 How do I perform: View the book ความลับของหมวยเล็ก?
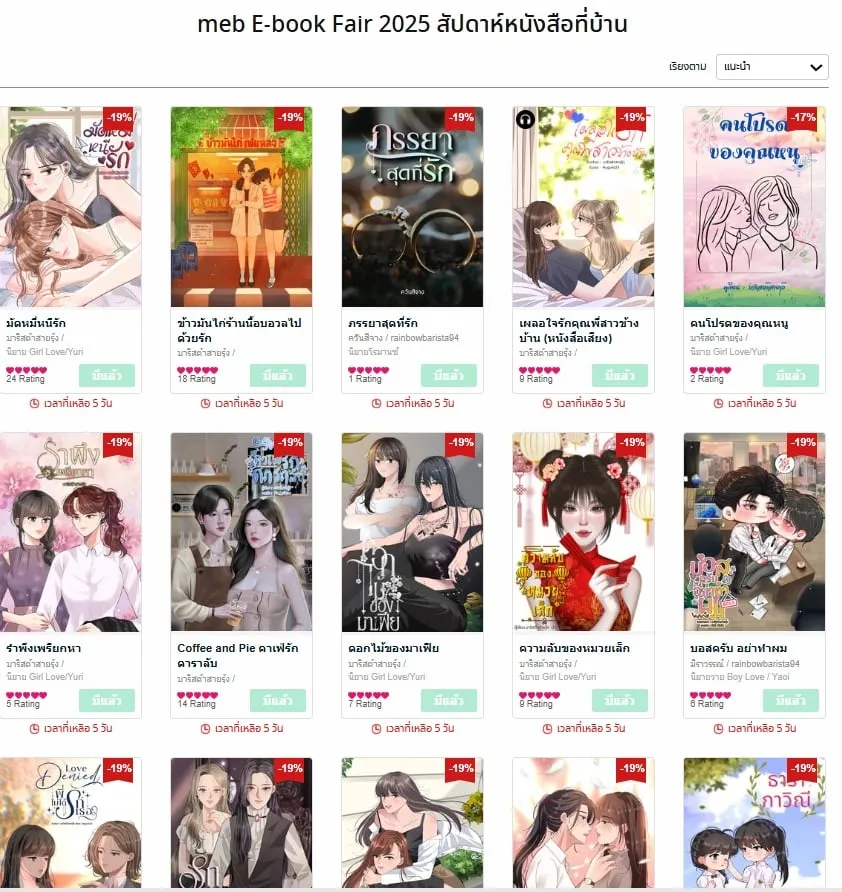(x=583, y=532)
